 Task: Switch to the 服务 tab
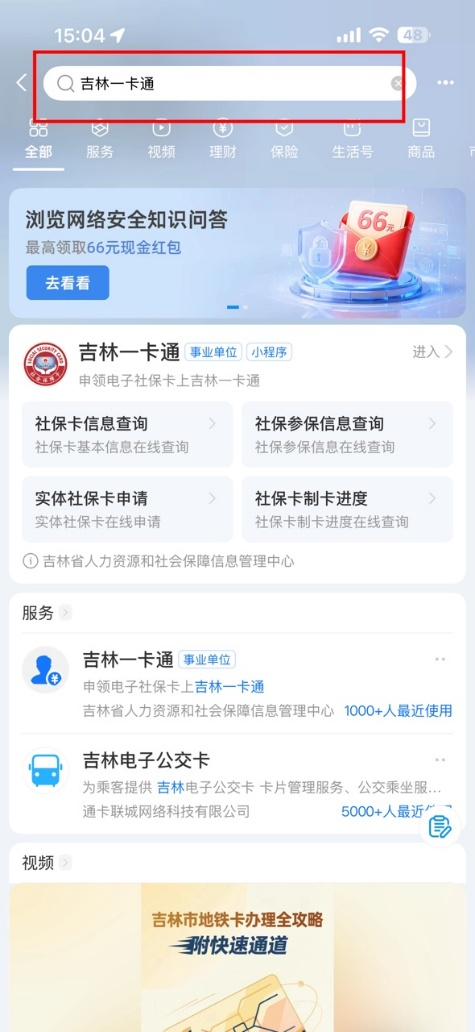[x=99, y=140]
